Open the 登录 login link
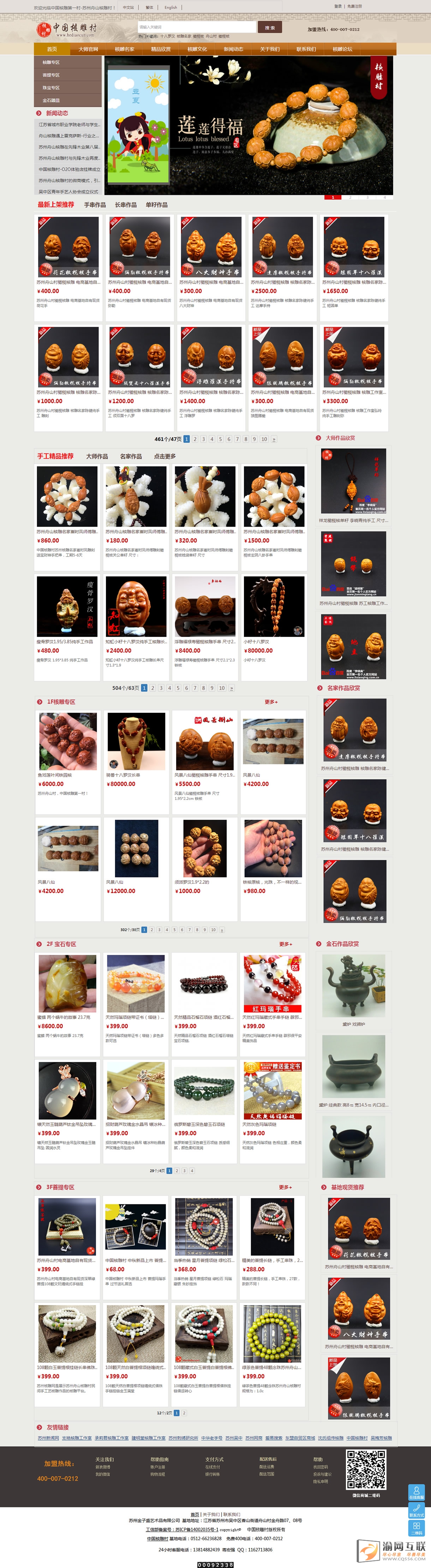This screenshot has height=1568, width=431. click(338, 6)
